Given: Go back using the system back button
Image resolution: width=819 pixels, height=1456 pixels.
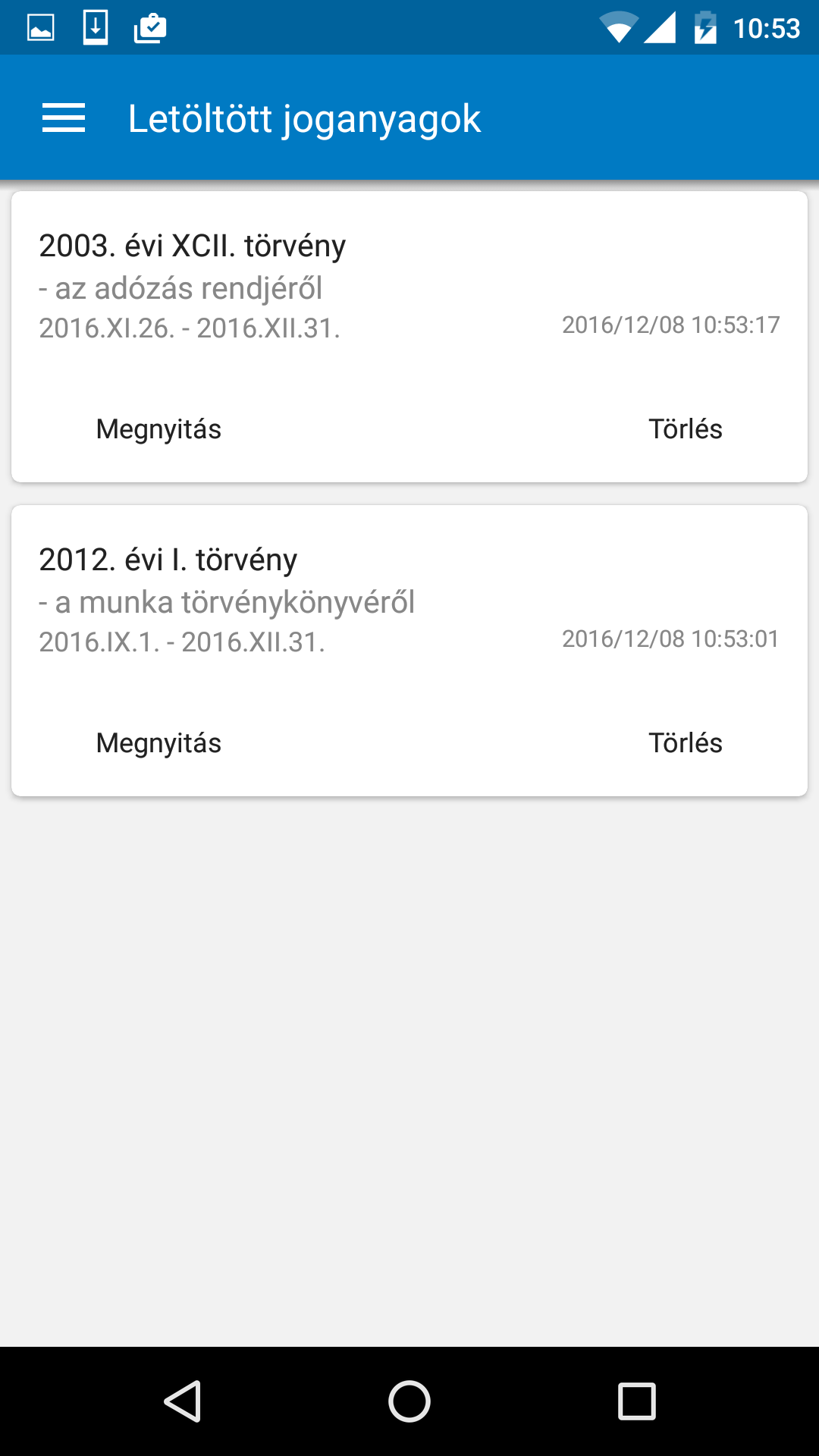Looking at the screenshot, I should pos(183,1401).
